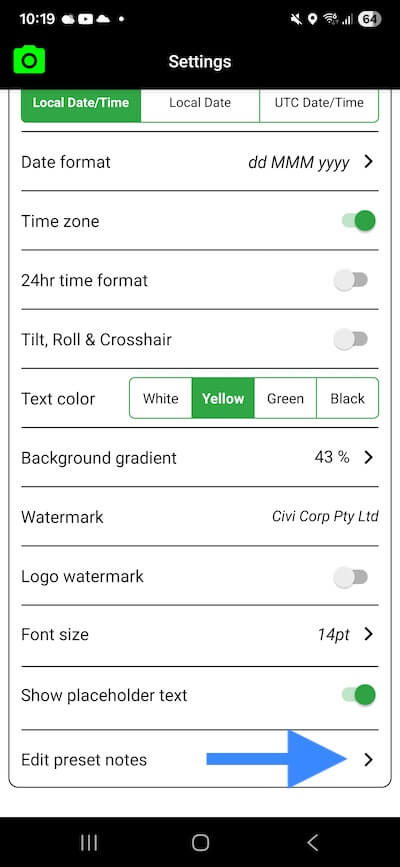The width and height of the screenshot is (400, 867).
Task: Choose White text color
Action: pos(160,399)
